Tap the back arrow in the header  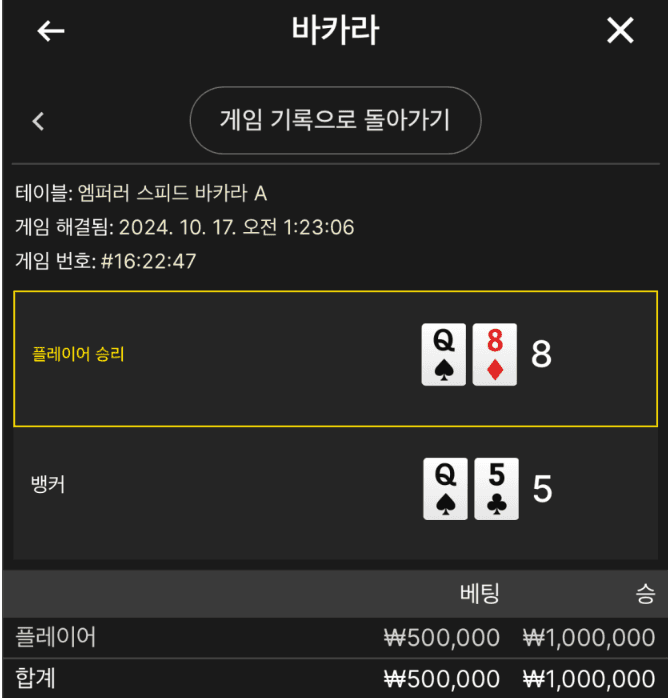point(51,31)
